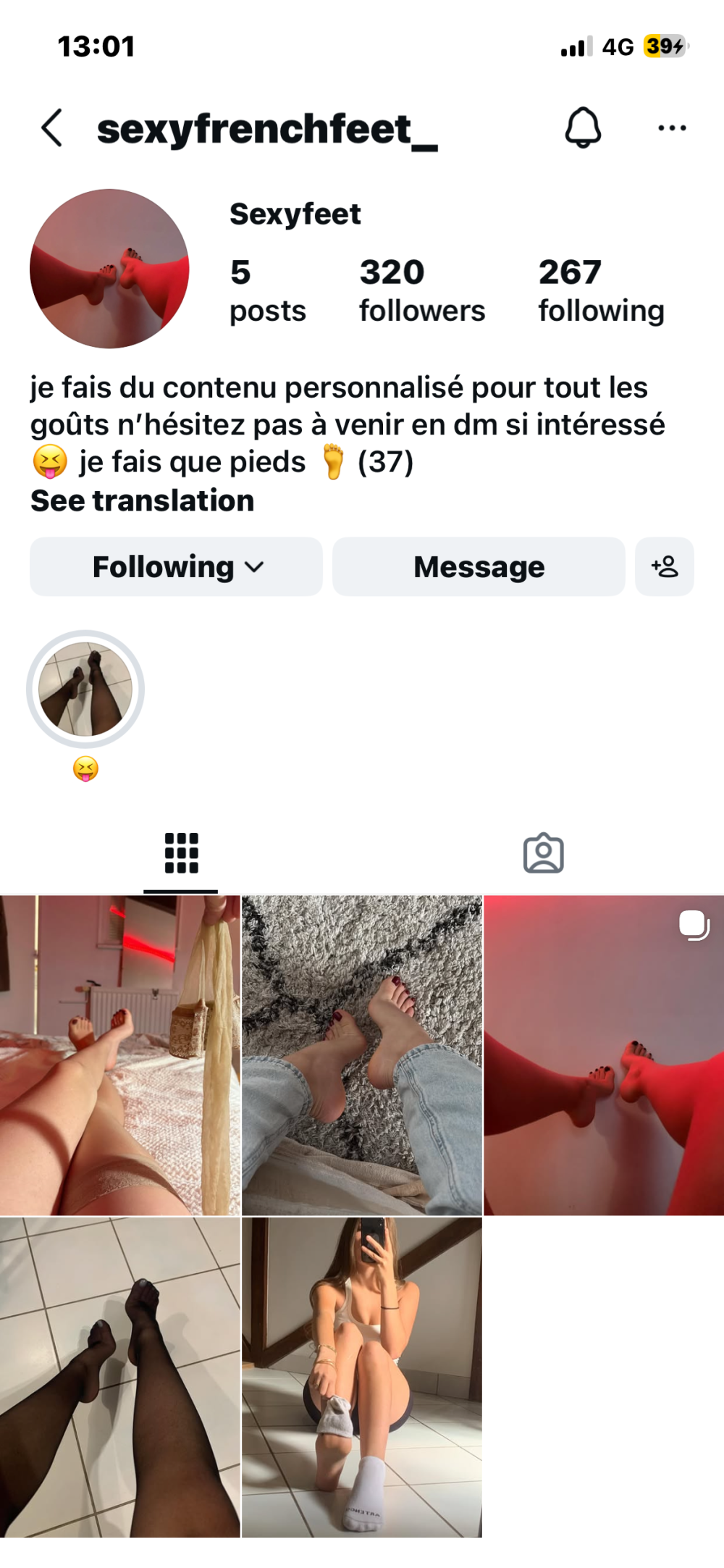
Task: Open the mirror selfie post
Action: coord(362,1377)
